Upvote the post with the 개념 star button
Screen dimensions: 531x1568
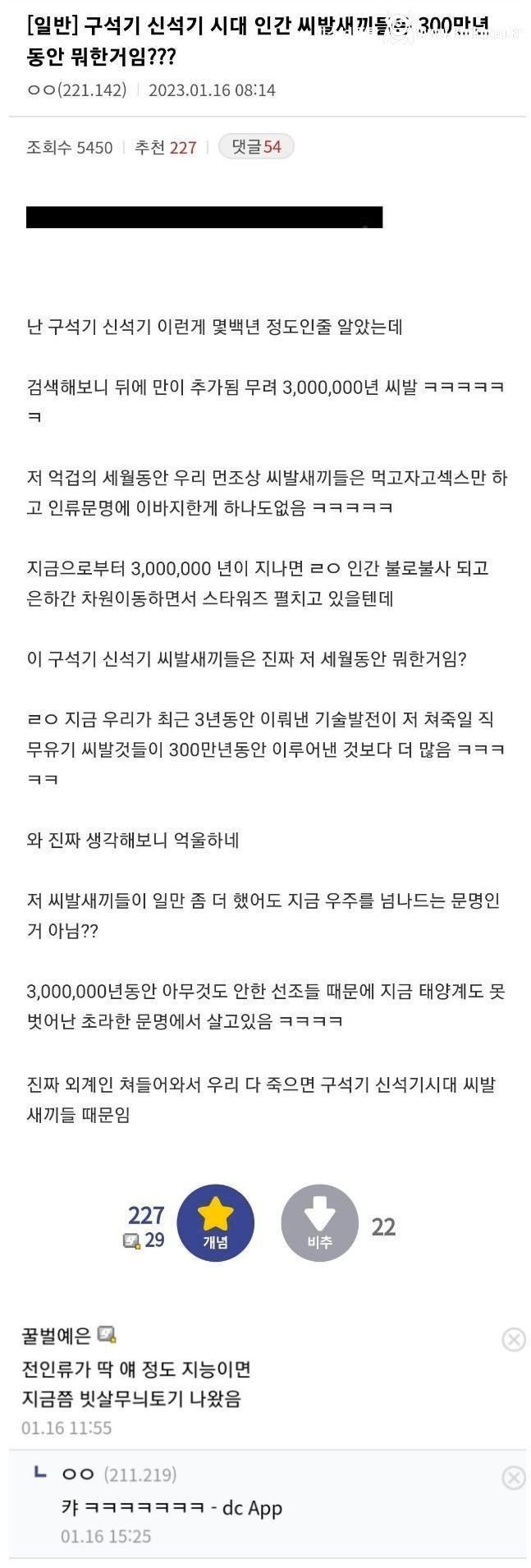point(216,1222)
